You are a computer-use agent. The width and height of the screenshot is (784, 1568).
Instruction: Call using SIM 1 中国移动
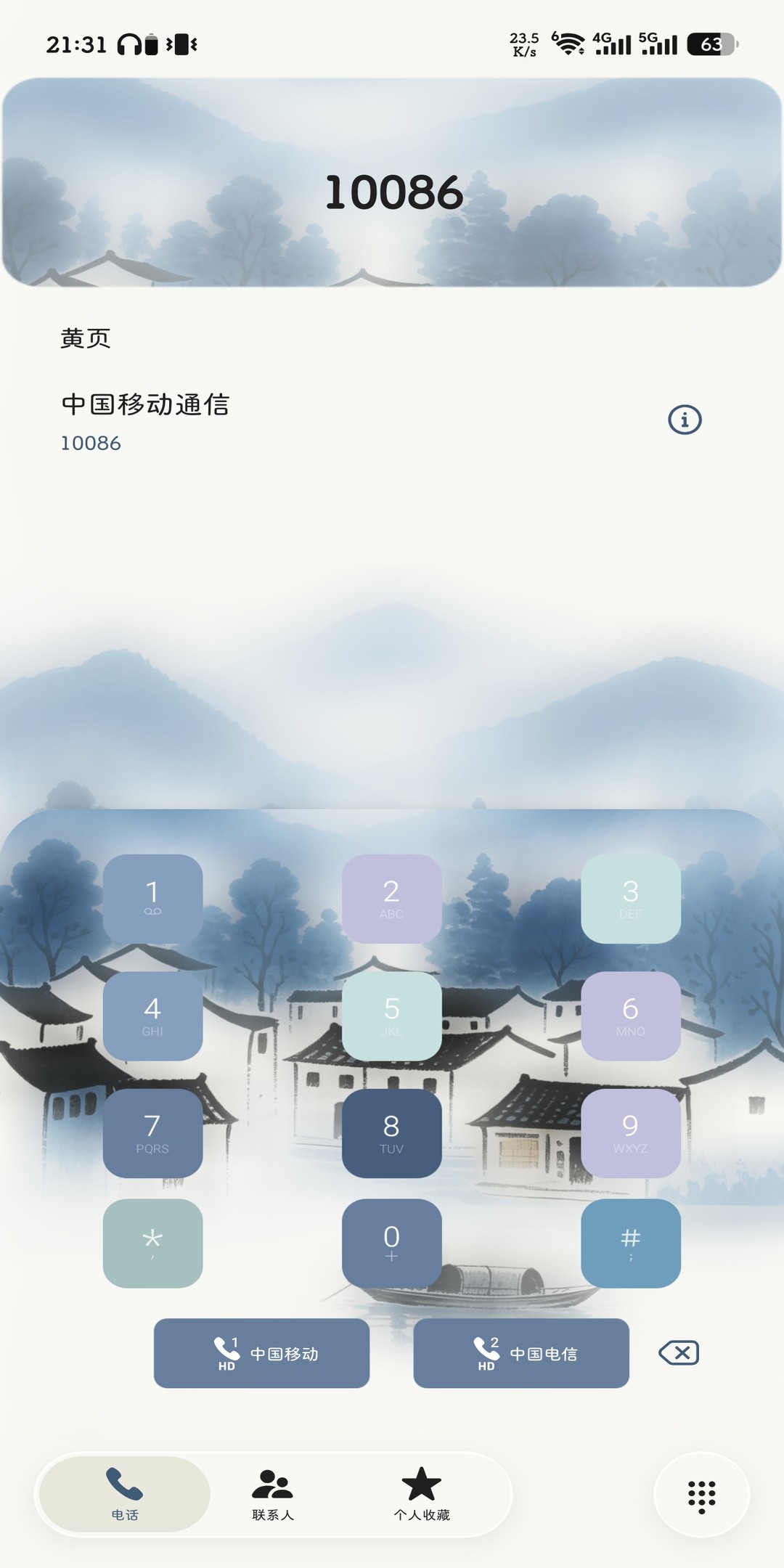[261, 1353]
